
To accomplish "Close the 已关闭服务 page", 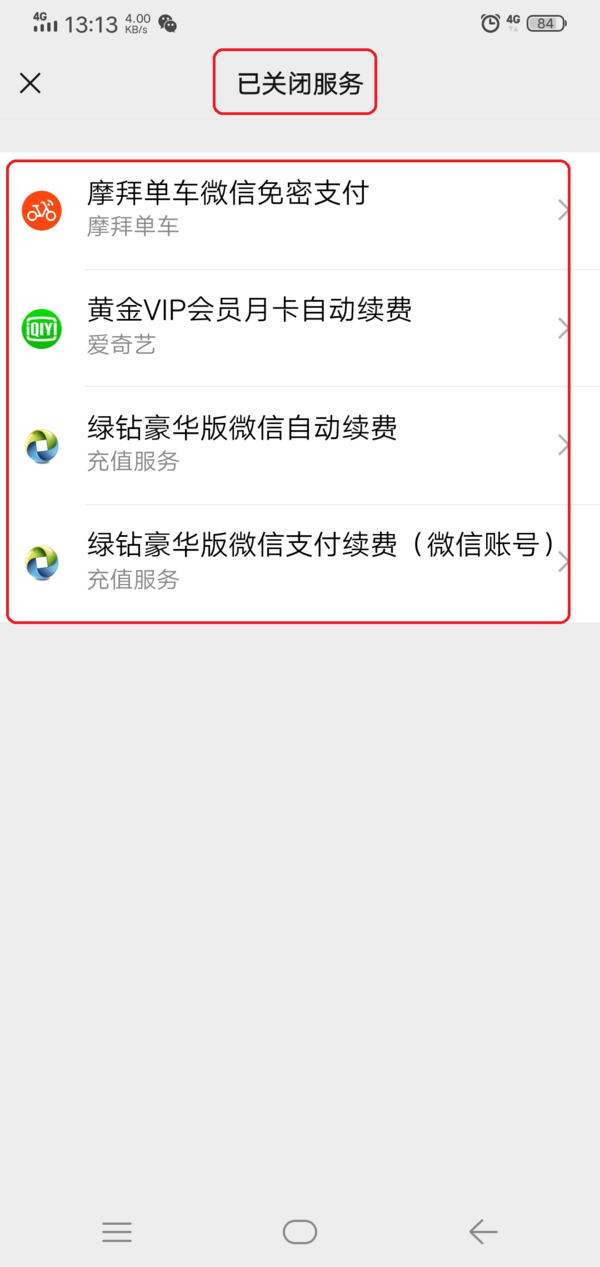I will coord(30,83).
